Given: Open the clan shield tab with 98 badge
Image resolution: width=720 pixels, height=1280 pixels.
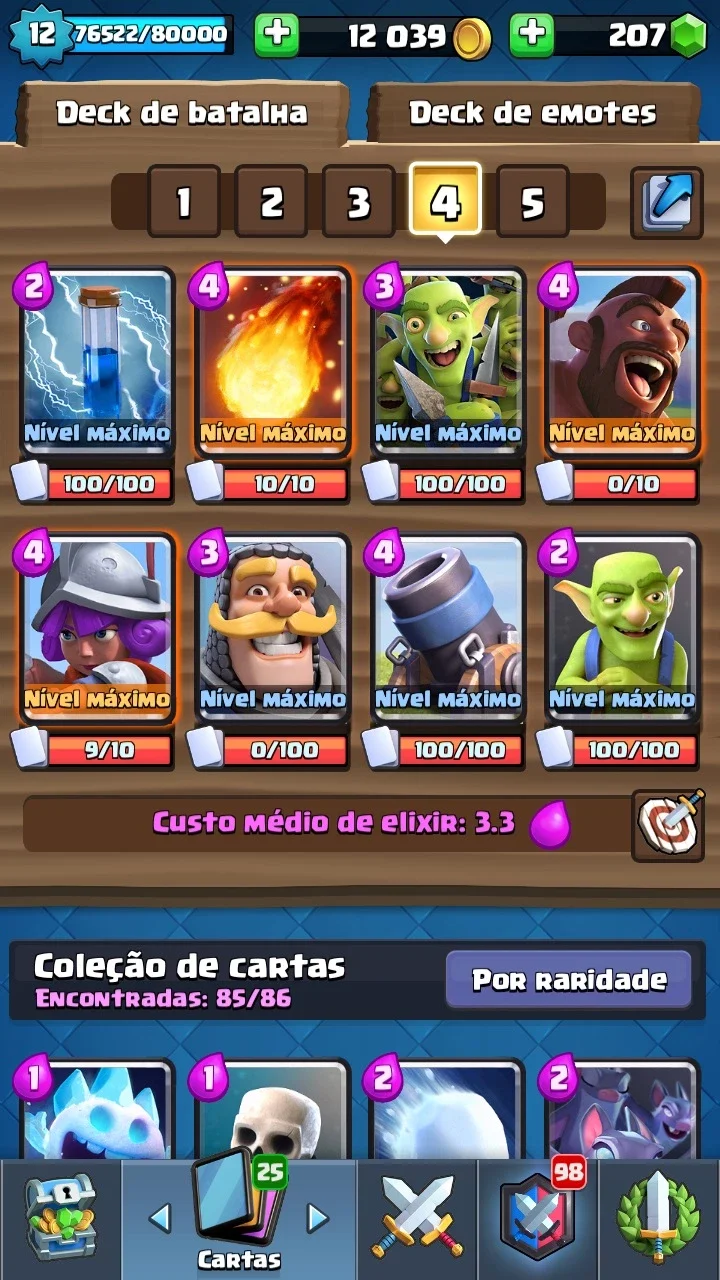Looking at the screenshot, I should (x=538, y=1219).
